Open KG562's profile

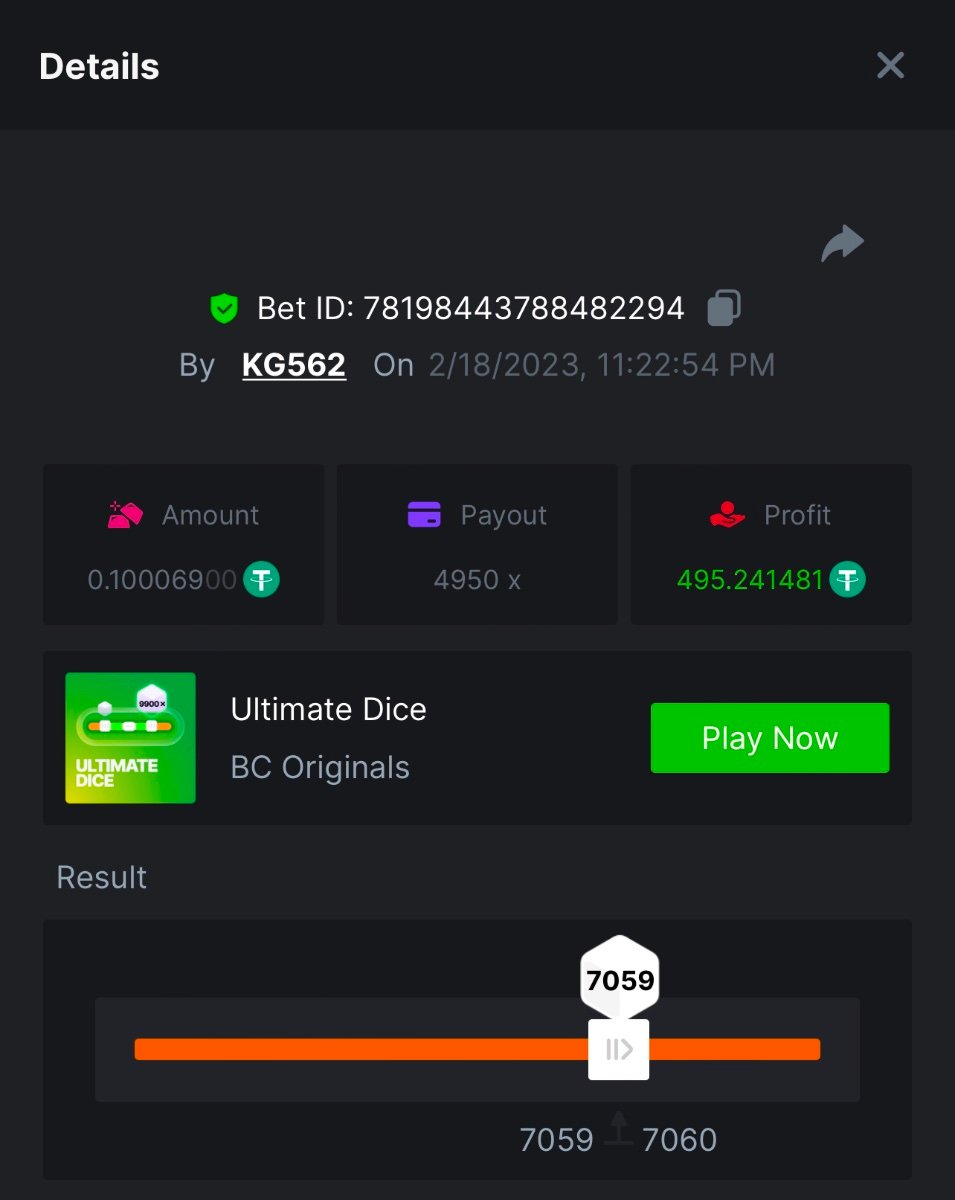coord(294,365)
